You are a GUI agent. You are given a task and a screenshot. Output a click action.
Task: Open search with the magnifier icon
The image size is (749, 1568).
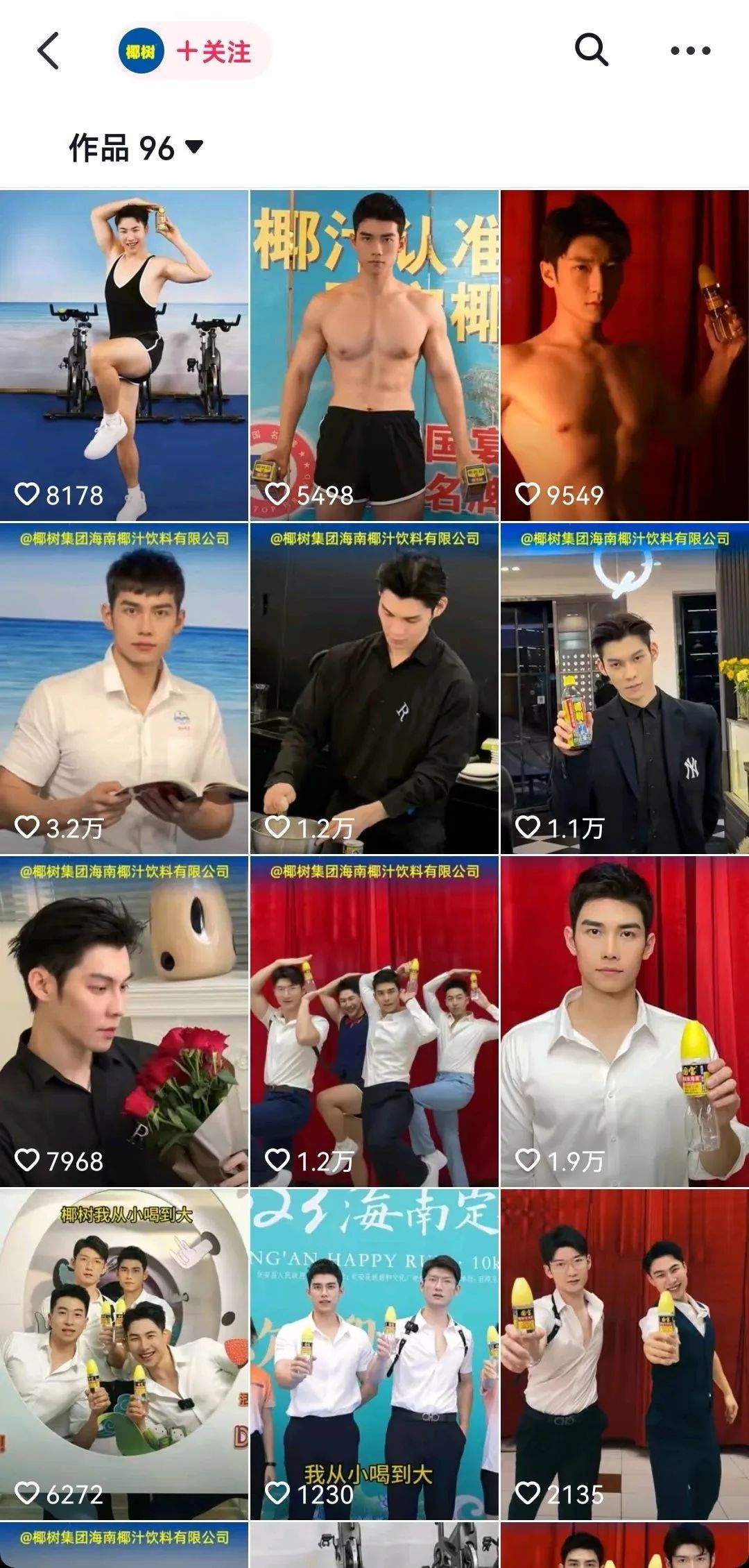coord(591,50)
